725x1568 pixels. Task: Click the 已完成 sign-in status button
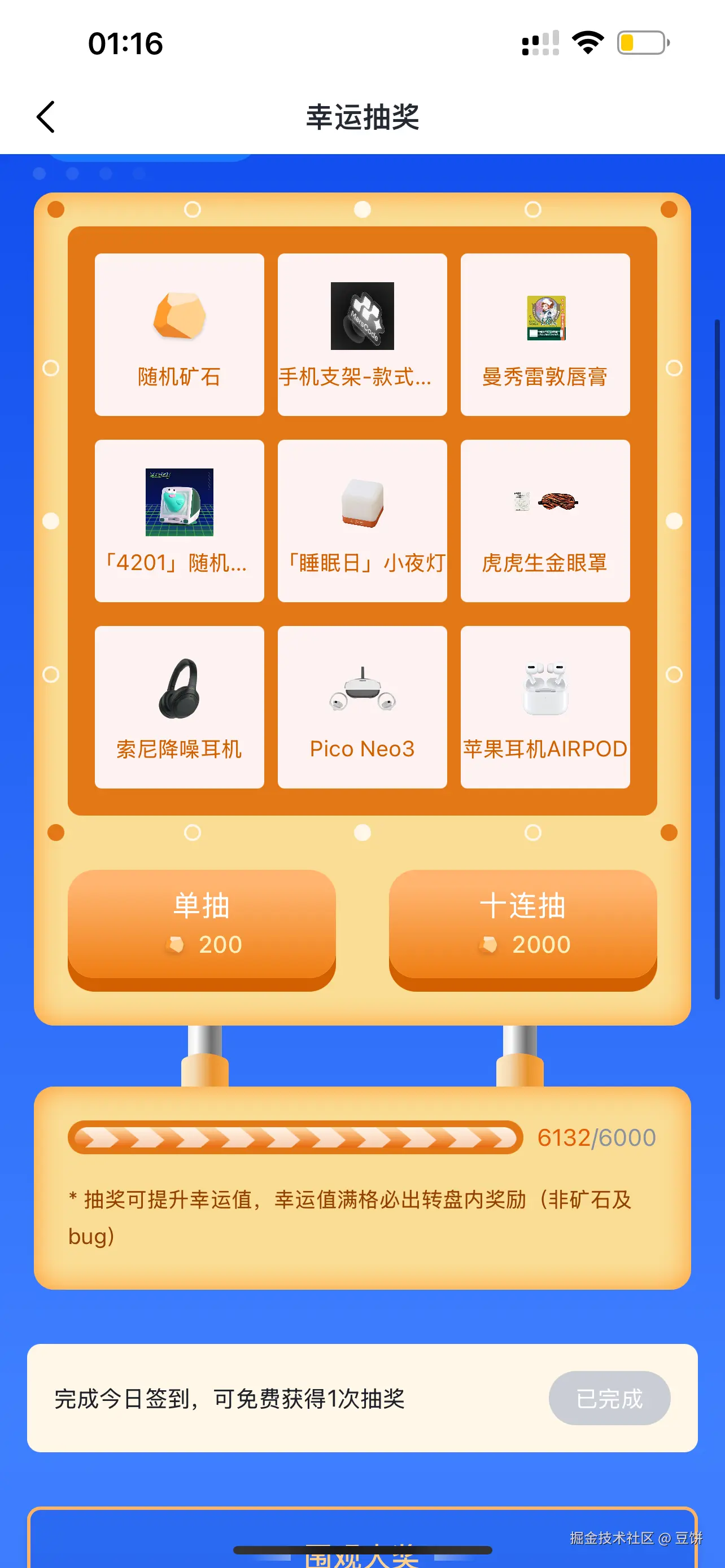609,1398
